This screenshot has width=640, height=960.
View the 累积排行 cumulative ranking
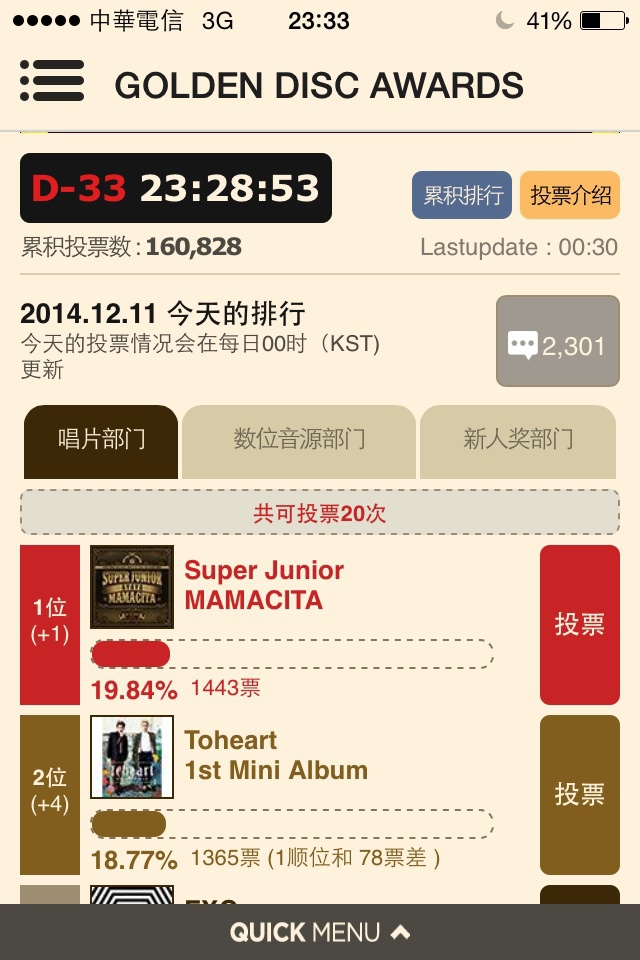(x=462, y=195)
